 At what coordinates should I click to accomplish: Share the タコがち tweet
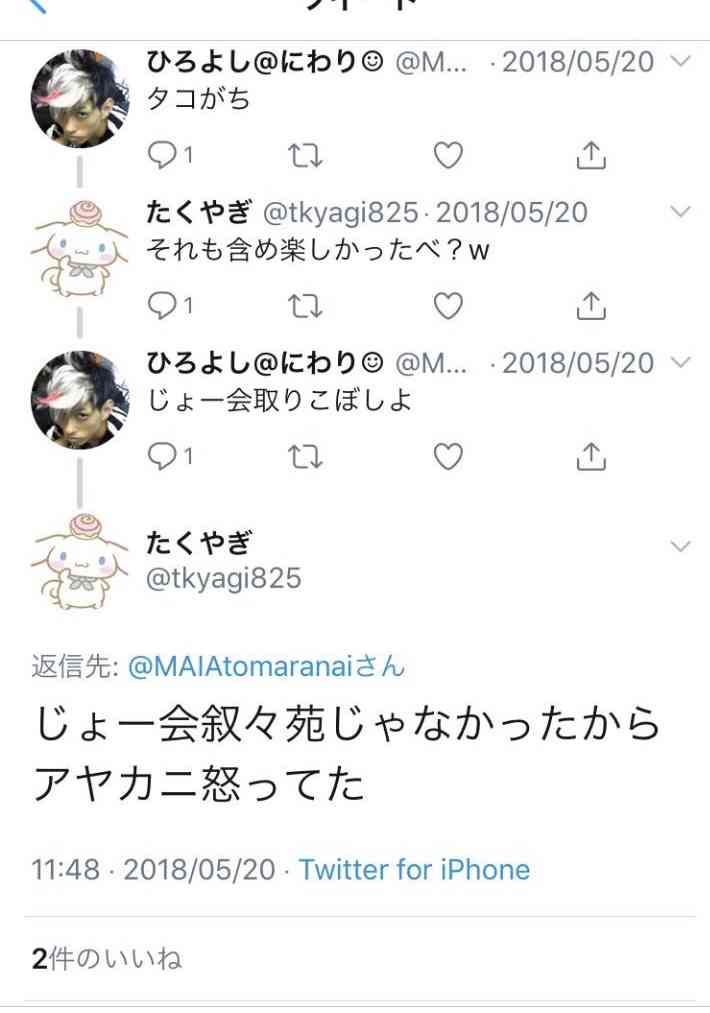[591, 155]
